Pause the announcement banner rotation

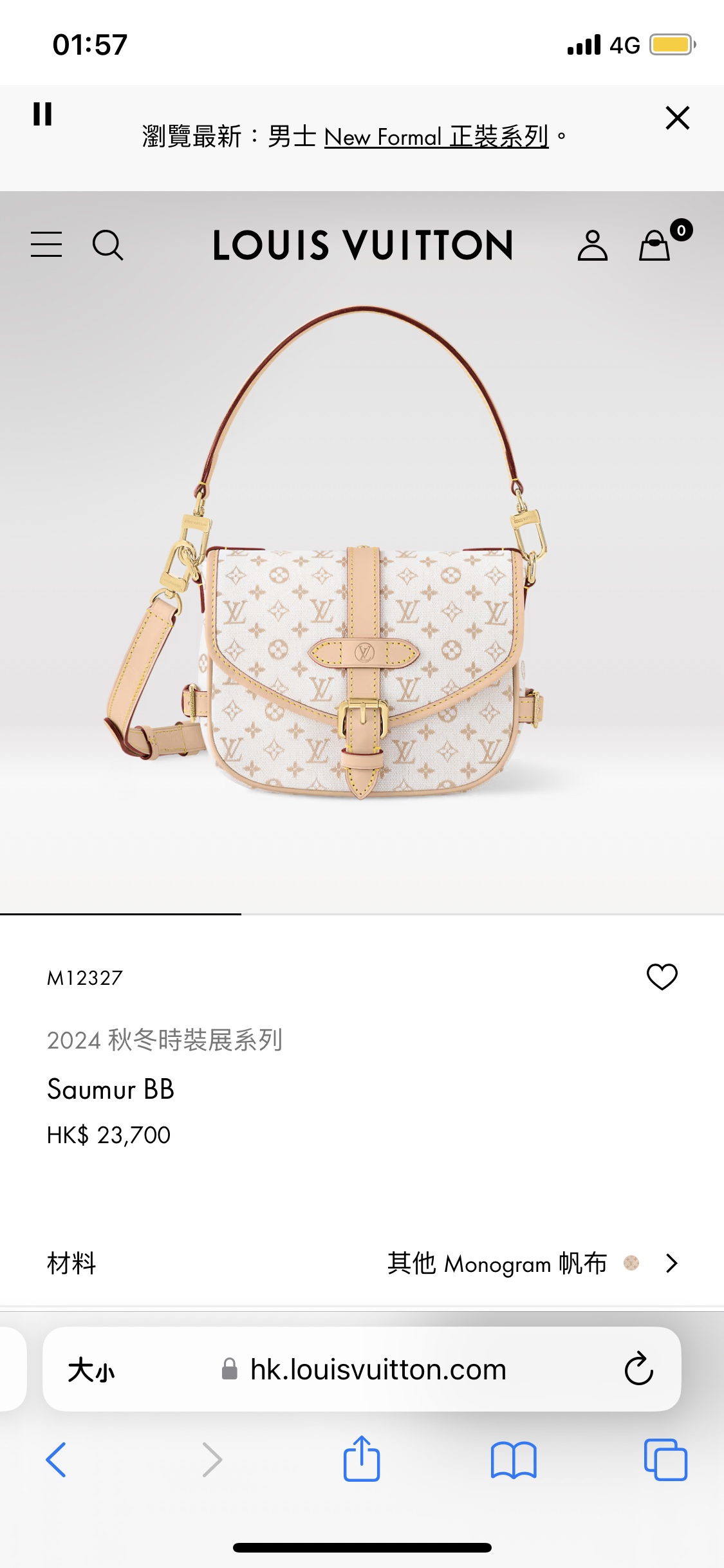(x=42, y=115)
